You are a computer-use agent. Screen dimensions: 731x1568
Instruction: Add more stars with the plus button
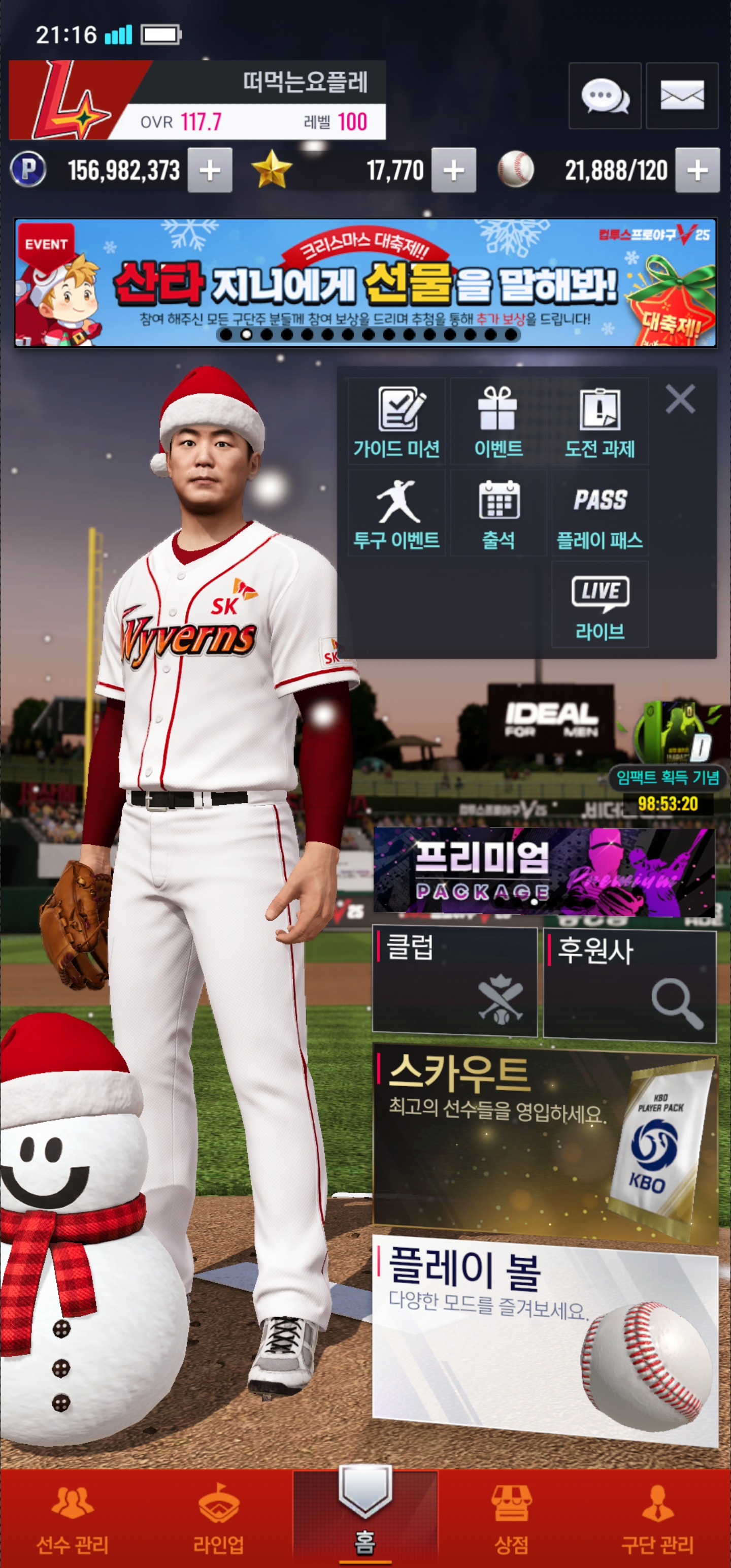pyautogui.click(x=453, y=171)
